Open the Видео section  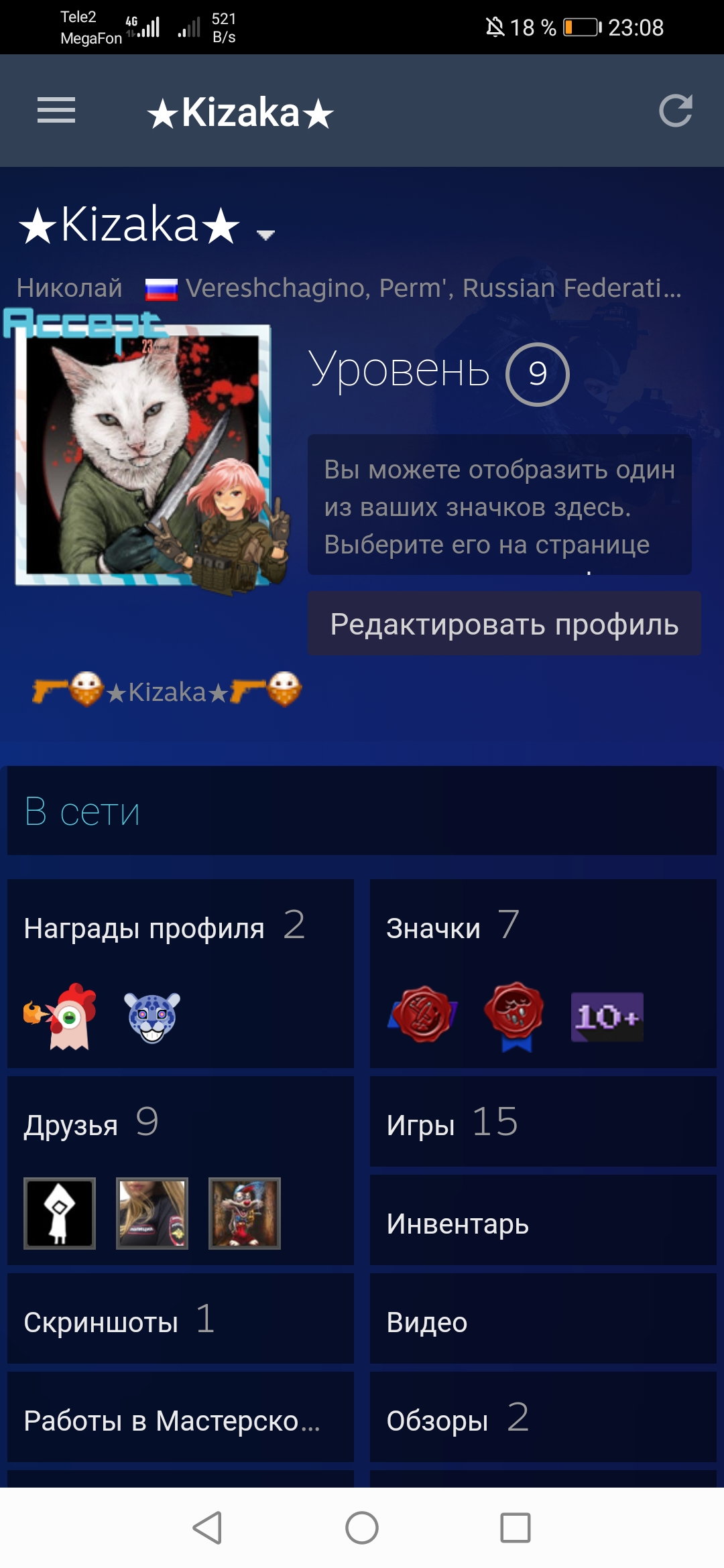[543, 1318]
